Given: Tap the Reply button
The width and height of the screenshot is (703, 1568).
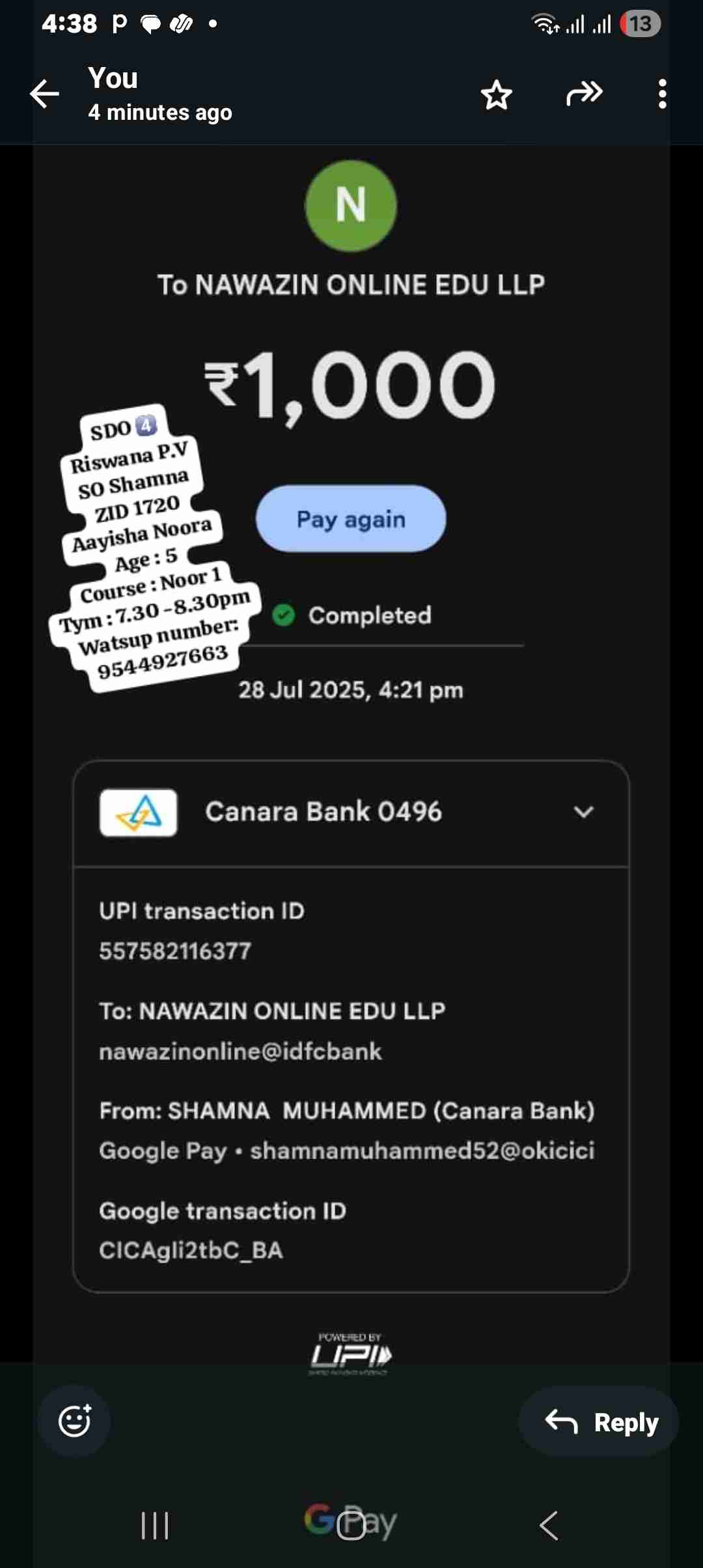Looking at the screenshot, I should 599,1422.
